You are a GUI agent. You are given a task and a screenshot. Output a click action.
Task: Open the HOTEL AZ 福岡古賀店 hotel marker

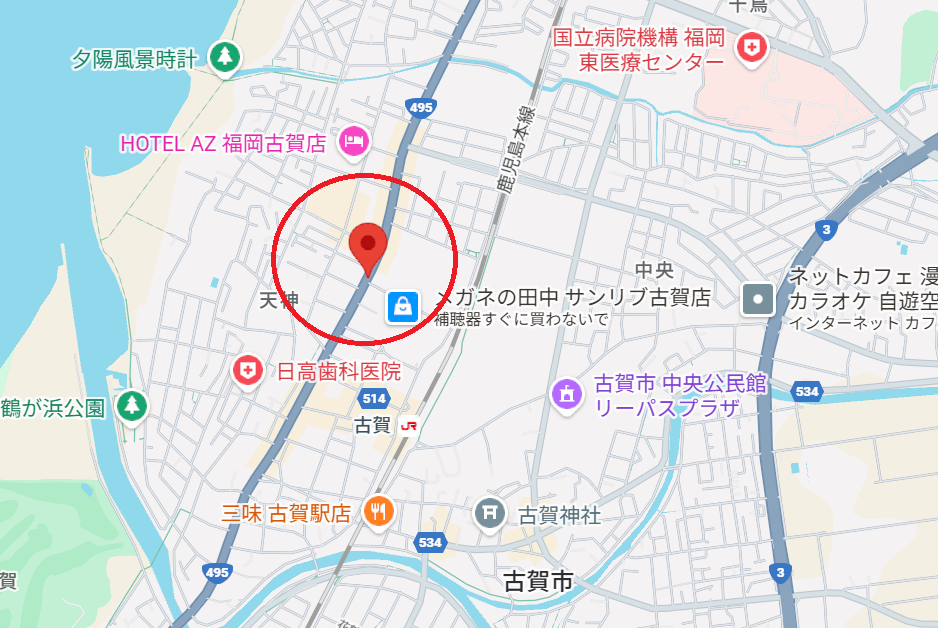(354, 141)
